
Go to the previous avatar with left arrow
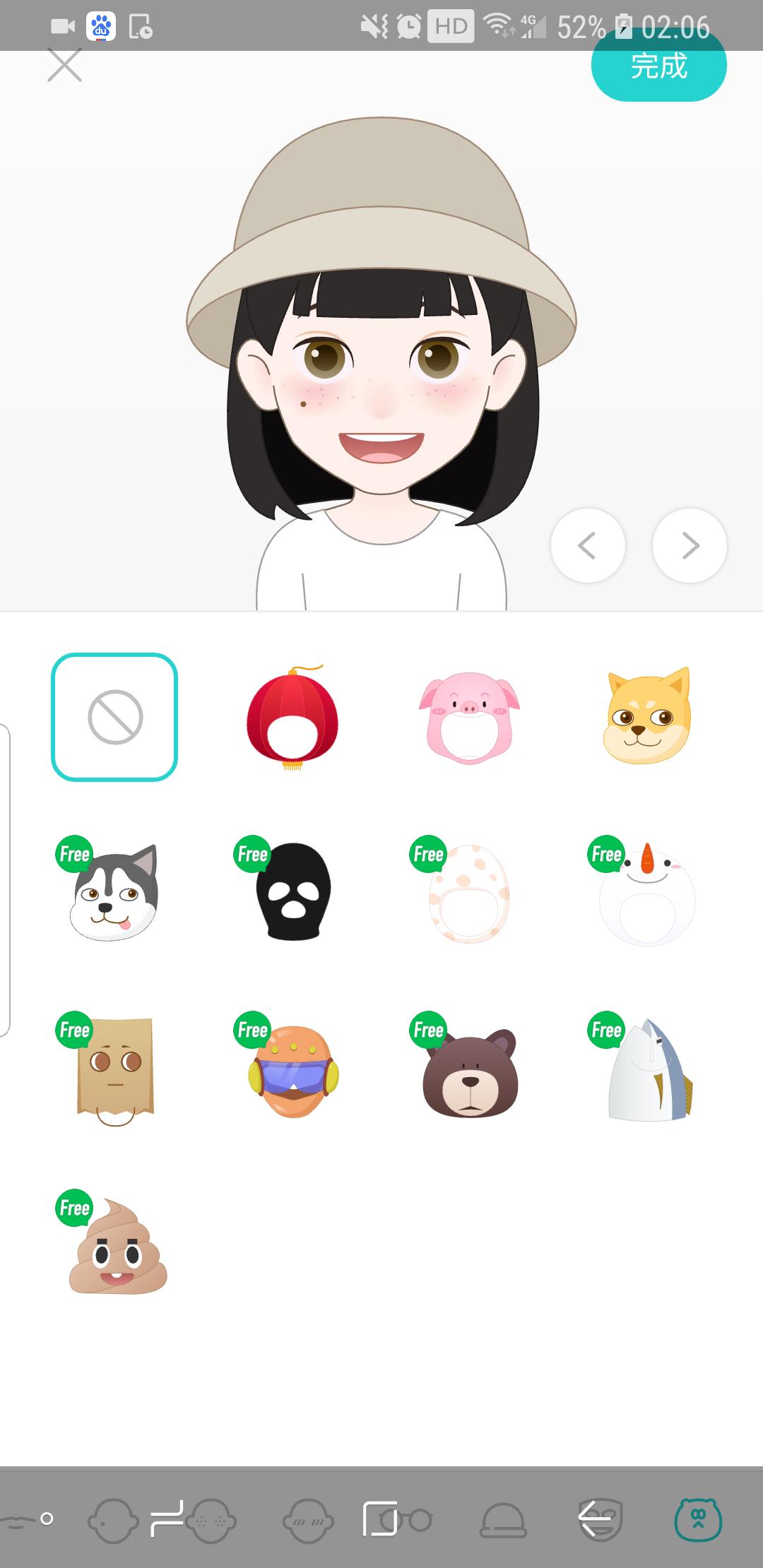point(587,545)
